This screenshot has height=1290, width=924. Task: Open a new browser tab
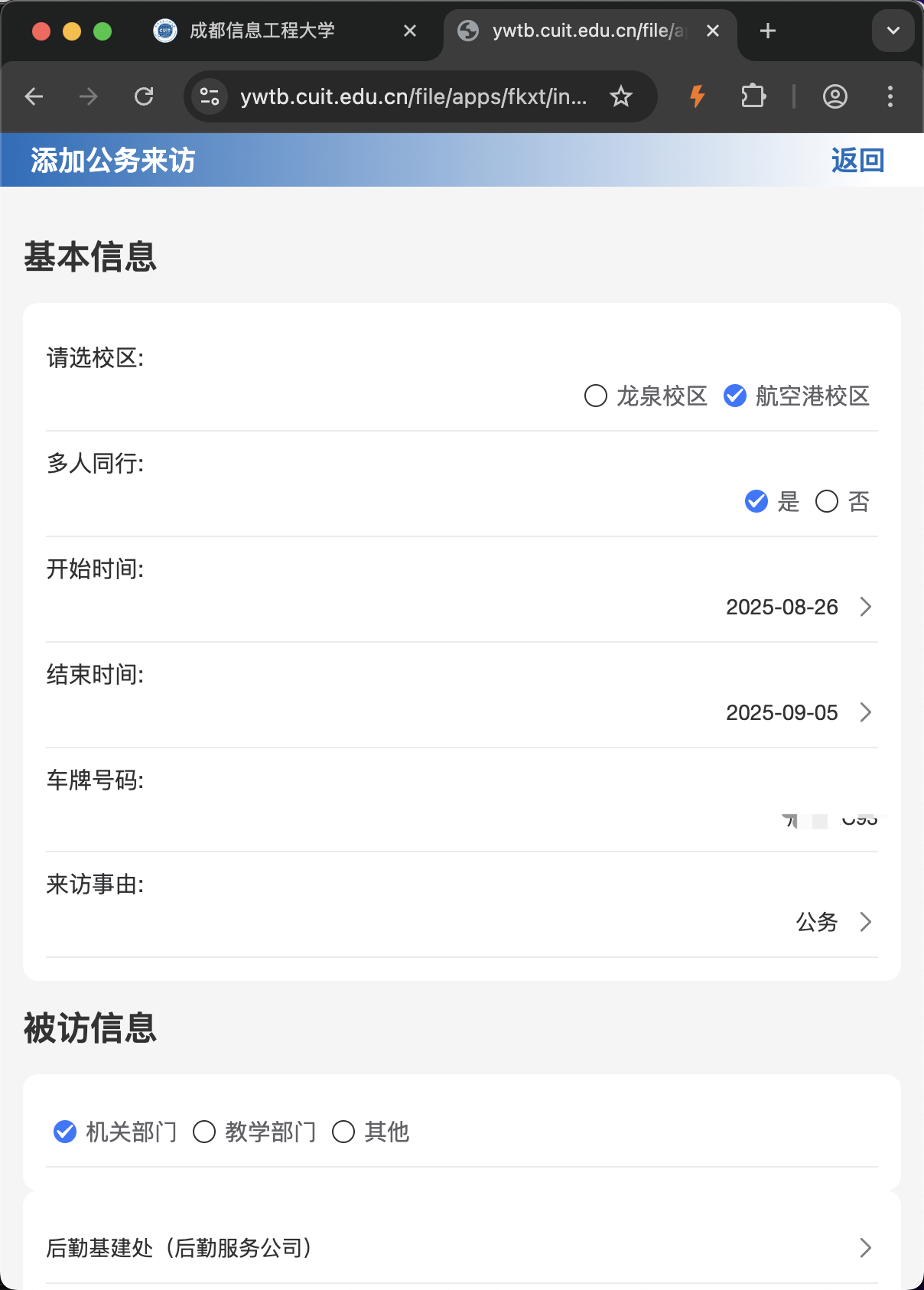tap(768, 31)
